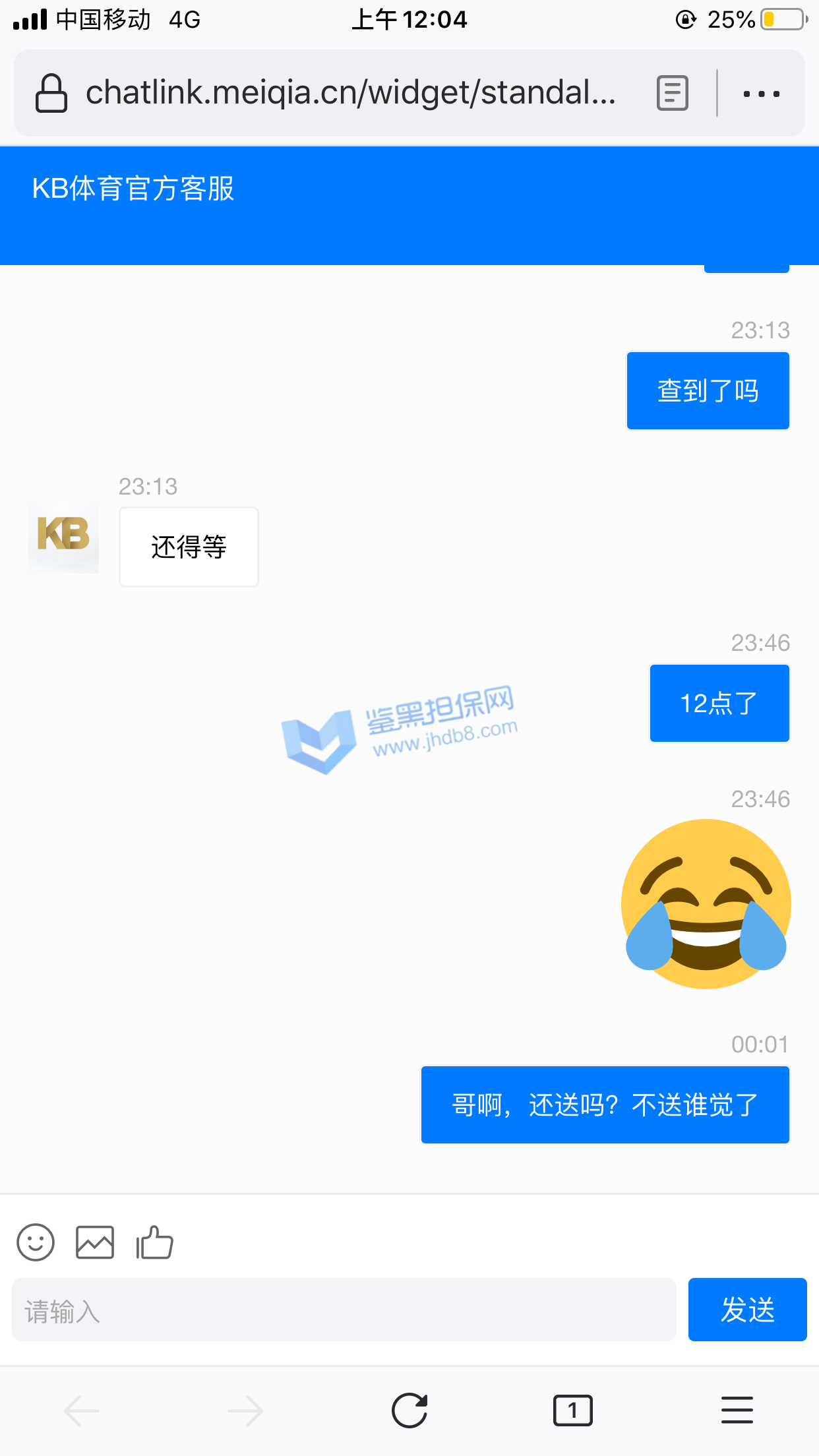Open reader mode in the address bar

coord(672,93)
